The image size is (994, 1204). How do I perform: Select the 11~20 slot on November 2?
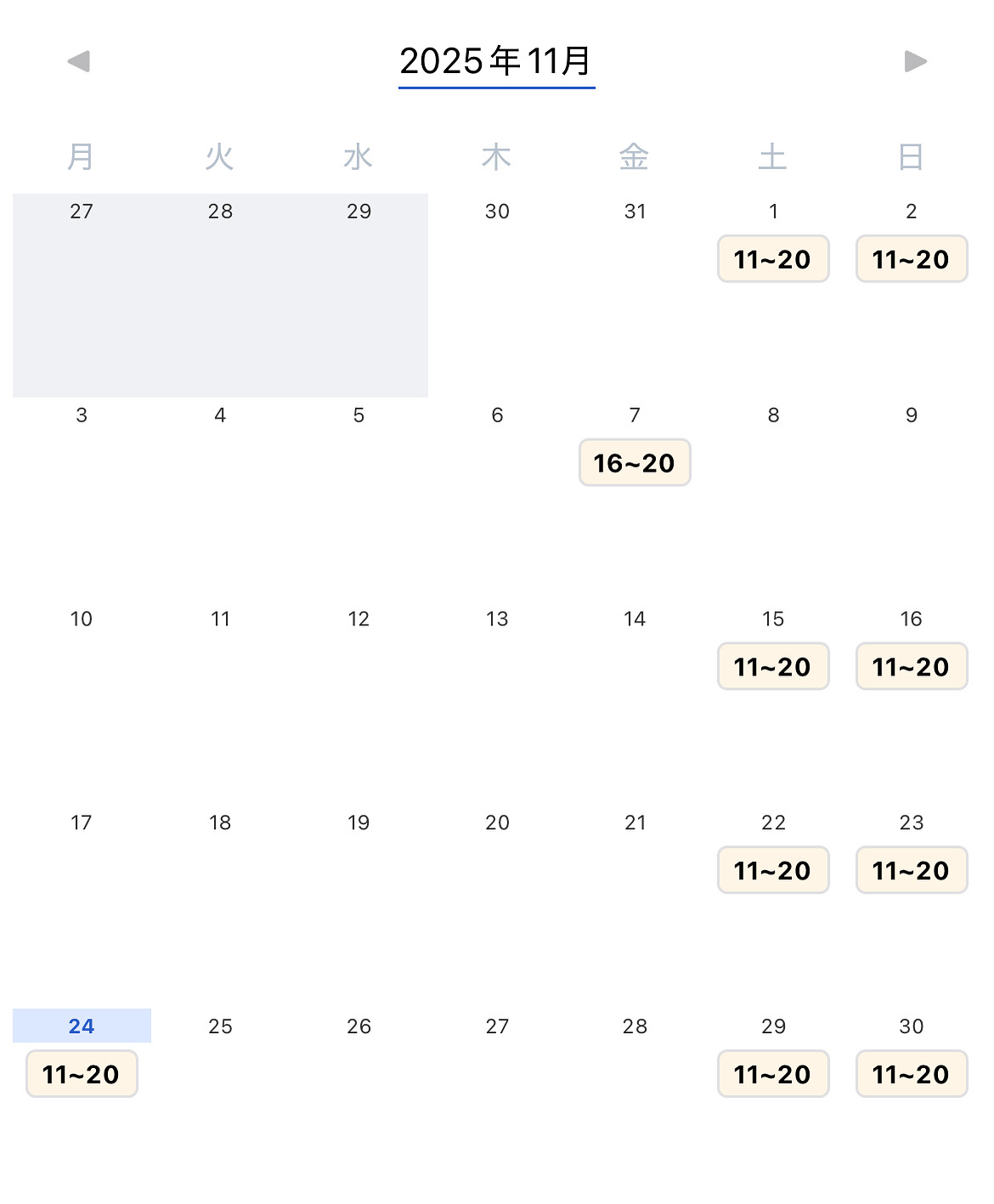912,259
